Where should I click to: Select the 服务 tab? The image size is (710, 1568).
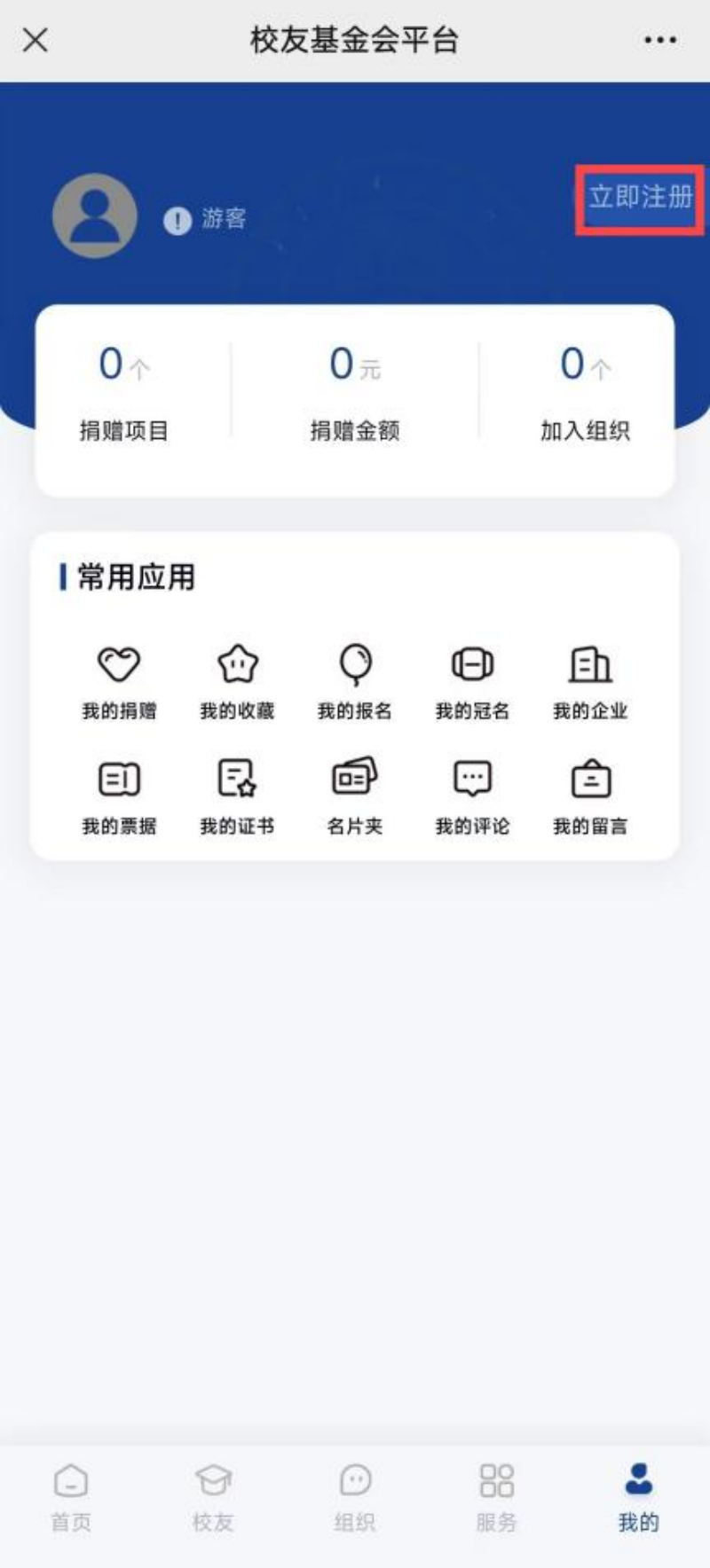click(496, 1498)
